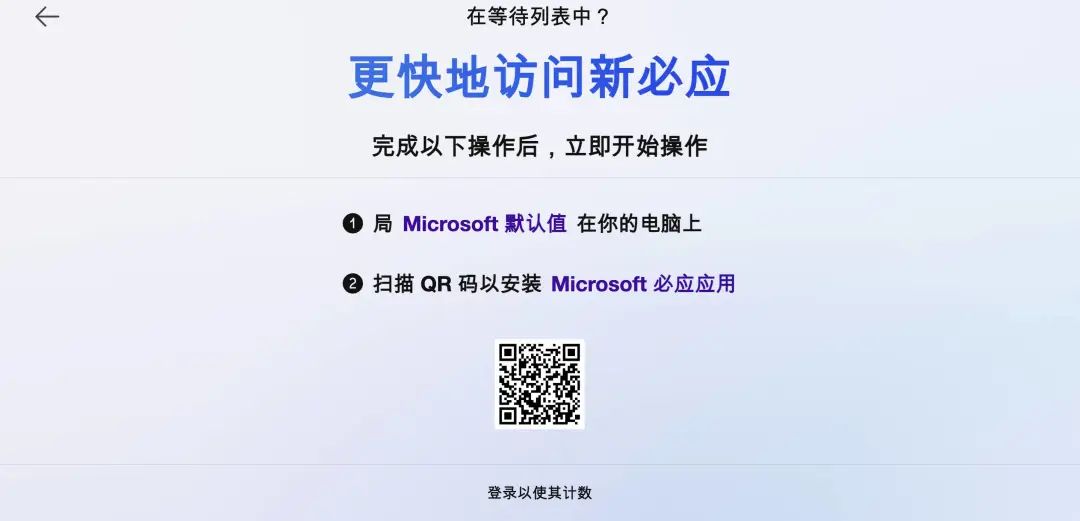Image resolution: width=1080 pixels, height=521 pixels.
Task: Open the Microsoft 默认值 link
Action: click(484, 224)
